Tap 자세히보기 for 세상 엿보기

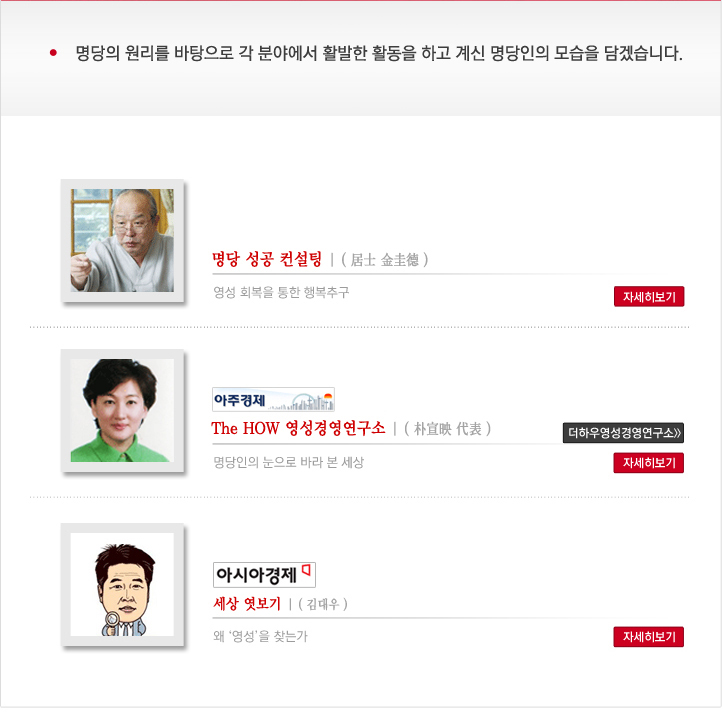pos(649,637)
